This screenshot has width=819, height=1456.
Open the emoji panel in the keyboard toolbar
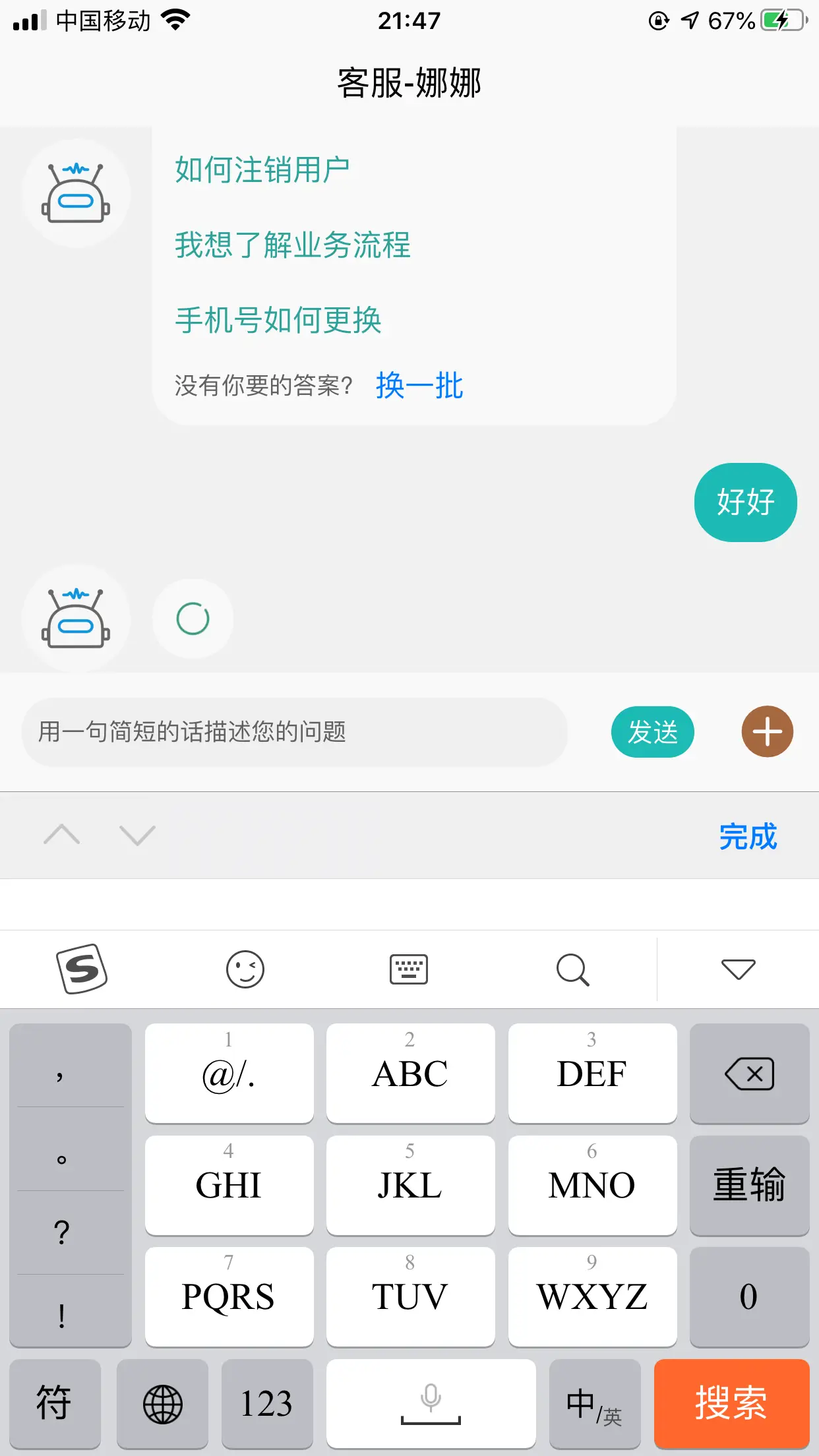tap(245, 969)
